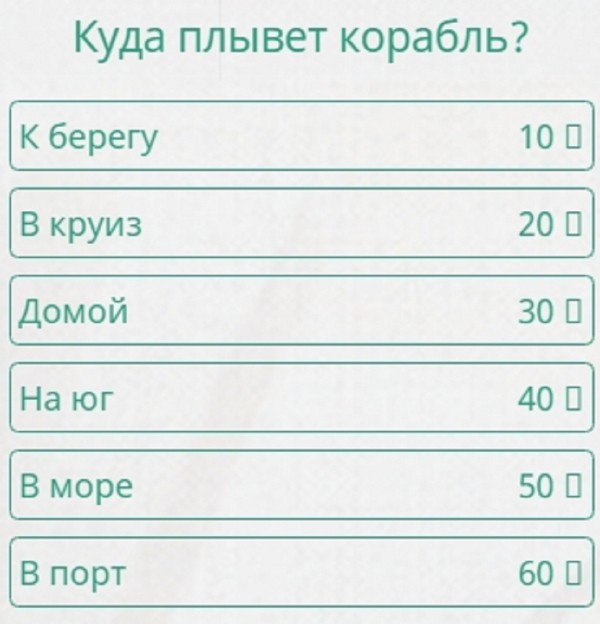The width and height of the screenshot is (600, 624).
Task: Choose the 'В круиз' answer
Action: coord(300,224)
